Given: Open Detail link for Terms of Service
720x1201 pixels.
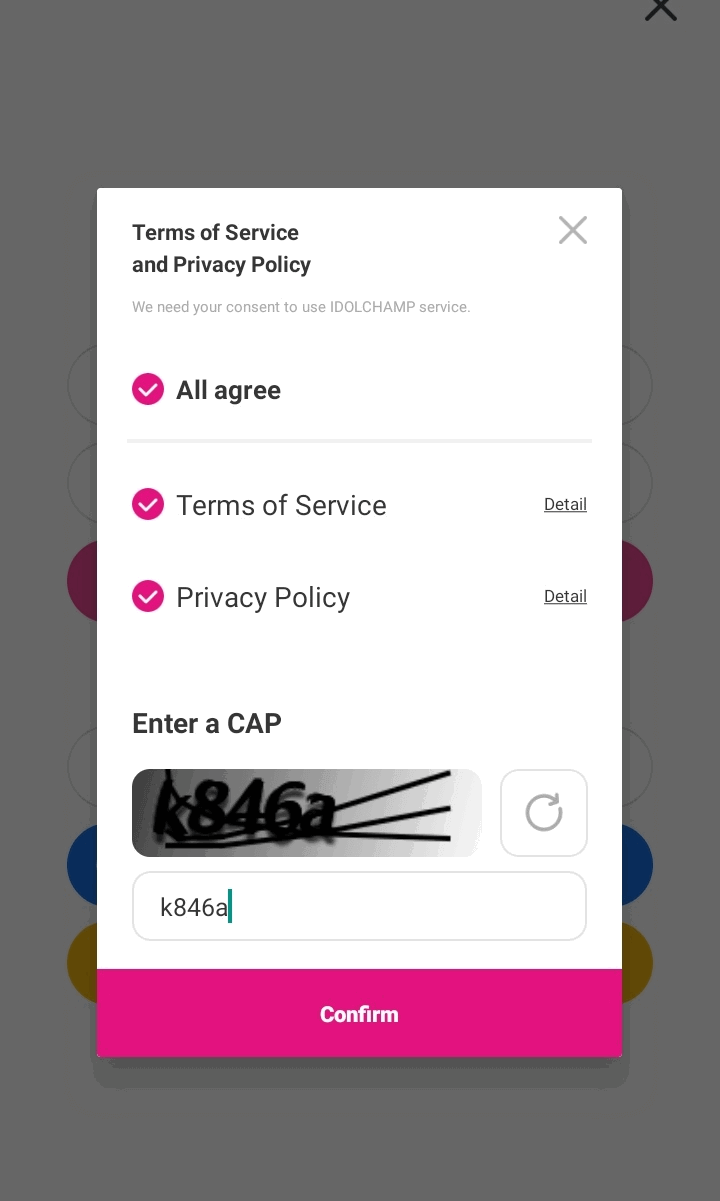Looking at the screenshot, I should [x=565, y=505].
